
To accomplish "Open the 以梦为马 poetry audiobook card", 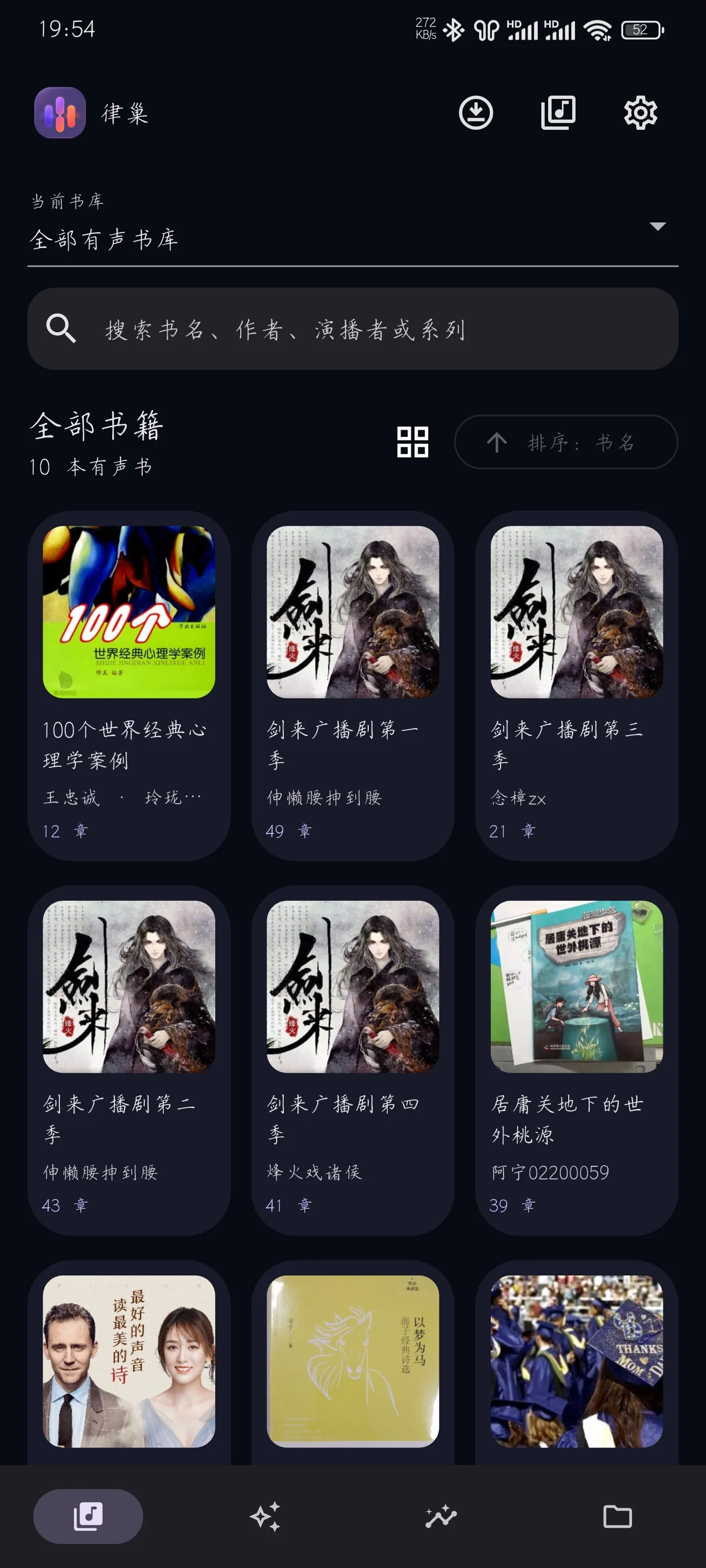I will 353,1362.
